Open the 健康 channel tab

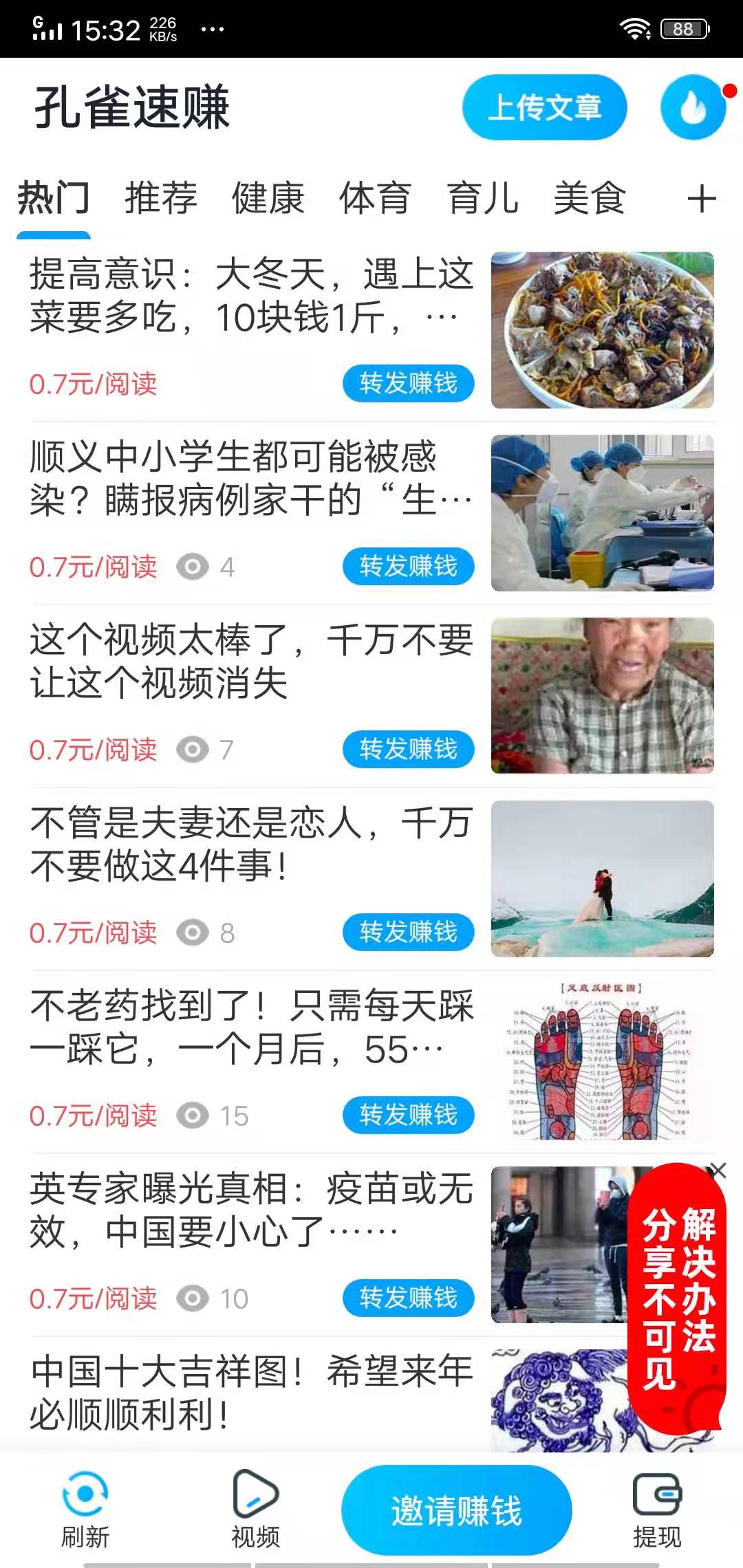[x=270, y=198]
